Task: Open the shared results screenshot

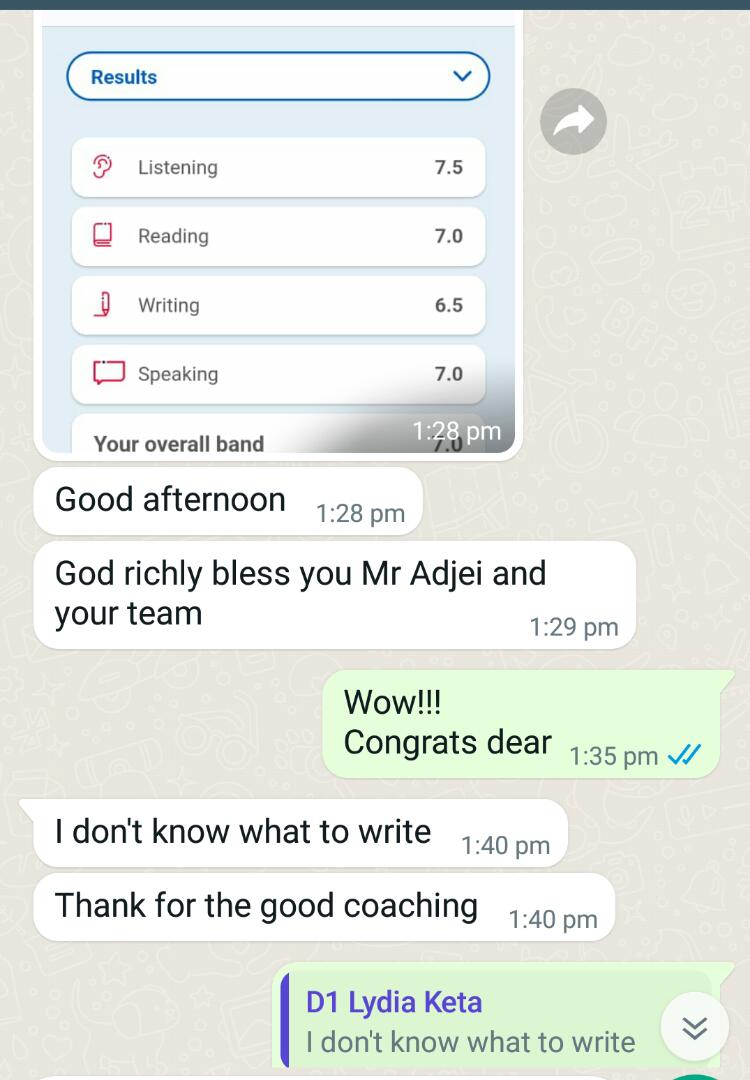Action: pyautogui.click(x=278, y=240)
